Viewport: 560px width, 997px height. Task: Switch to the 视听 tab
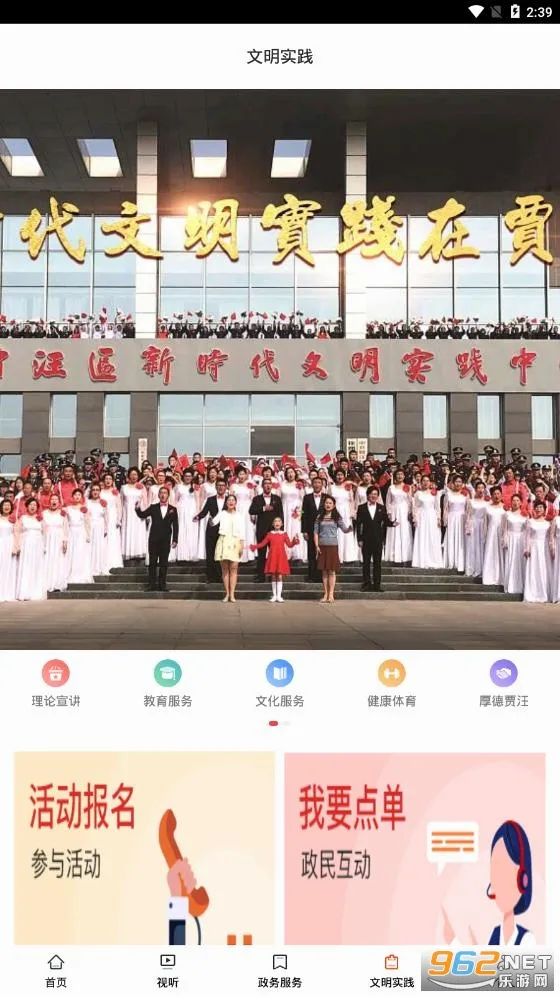pyautogui.click(x=168, y=971)
